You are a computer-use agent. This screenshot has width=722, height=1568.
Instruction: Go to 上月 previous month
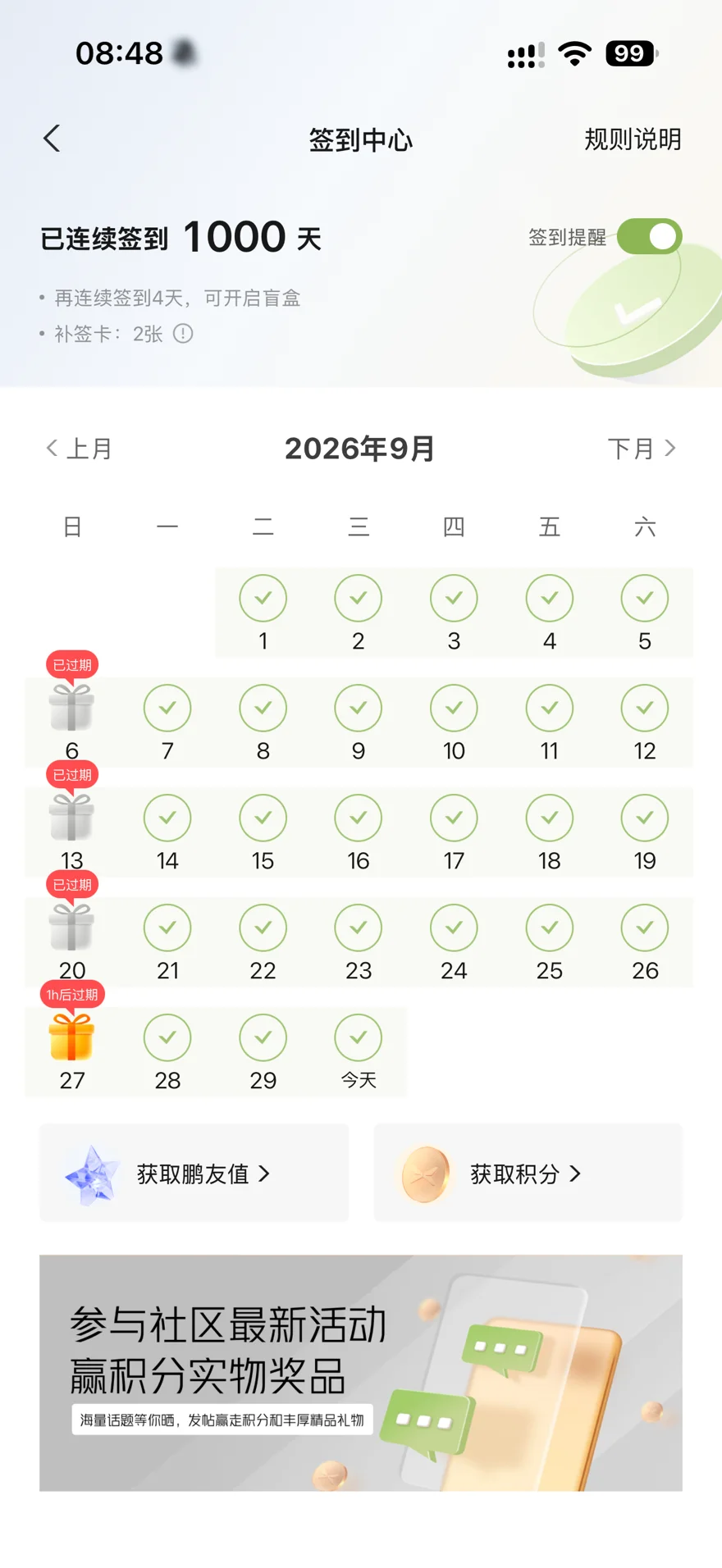coord(79,449)
